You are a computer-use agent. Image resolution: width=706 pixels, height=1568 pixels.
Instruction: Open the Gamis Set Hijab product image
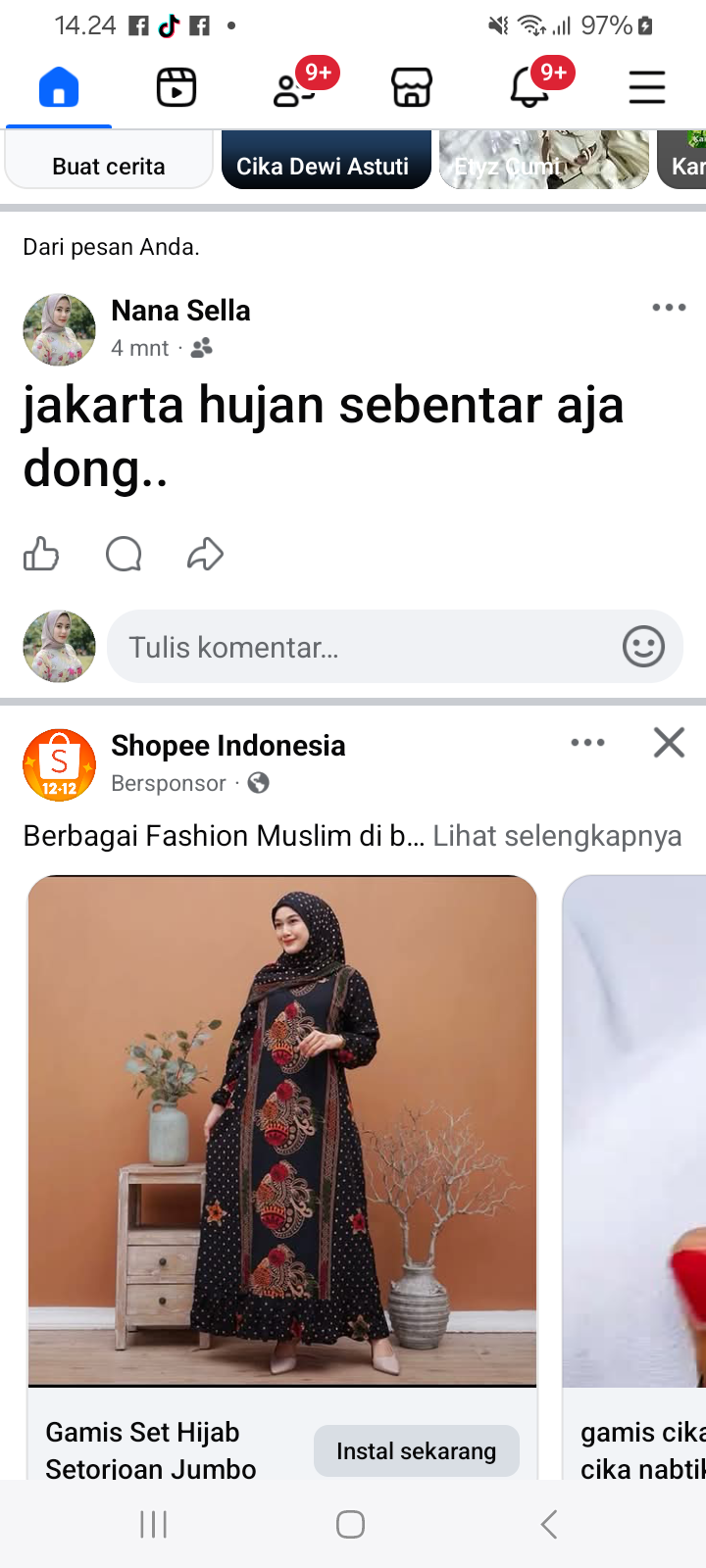coord(282,1131)
